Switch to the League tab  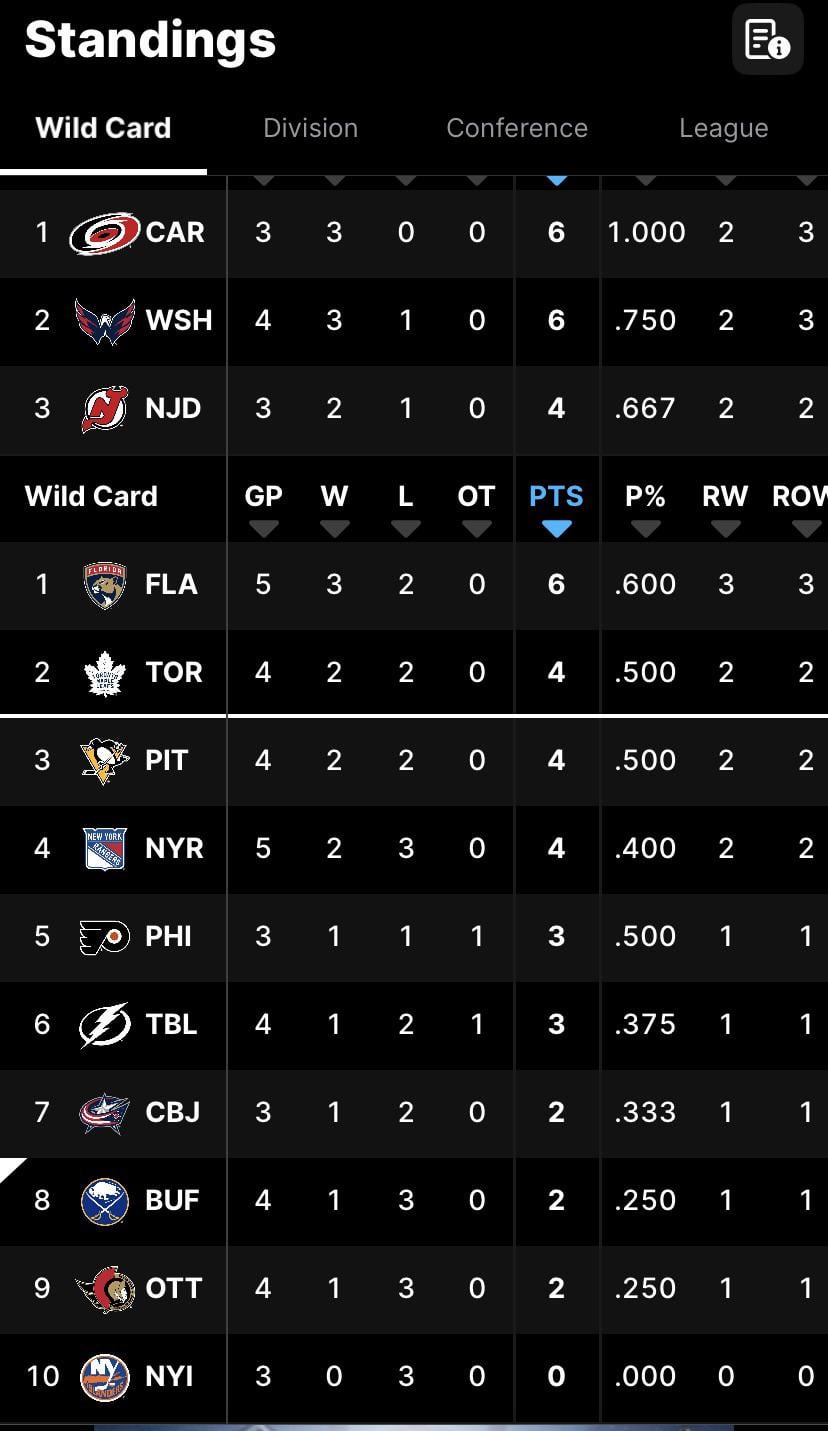point(723,128)
